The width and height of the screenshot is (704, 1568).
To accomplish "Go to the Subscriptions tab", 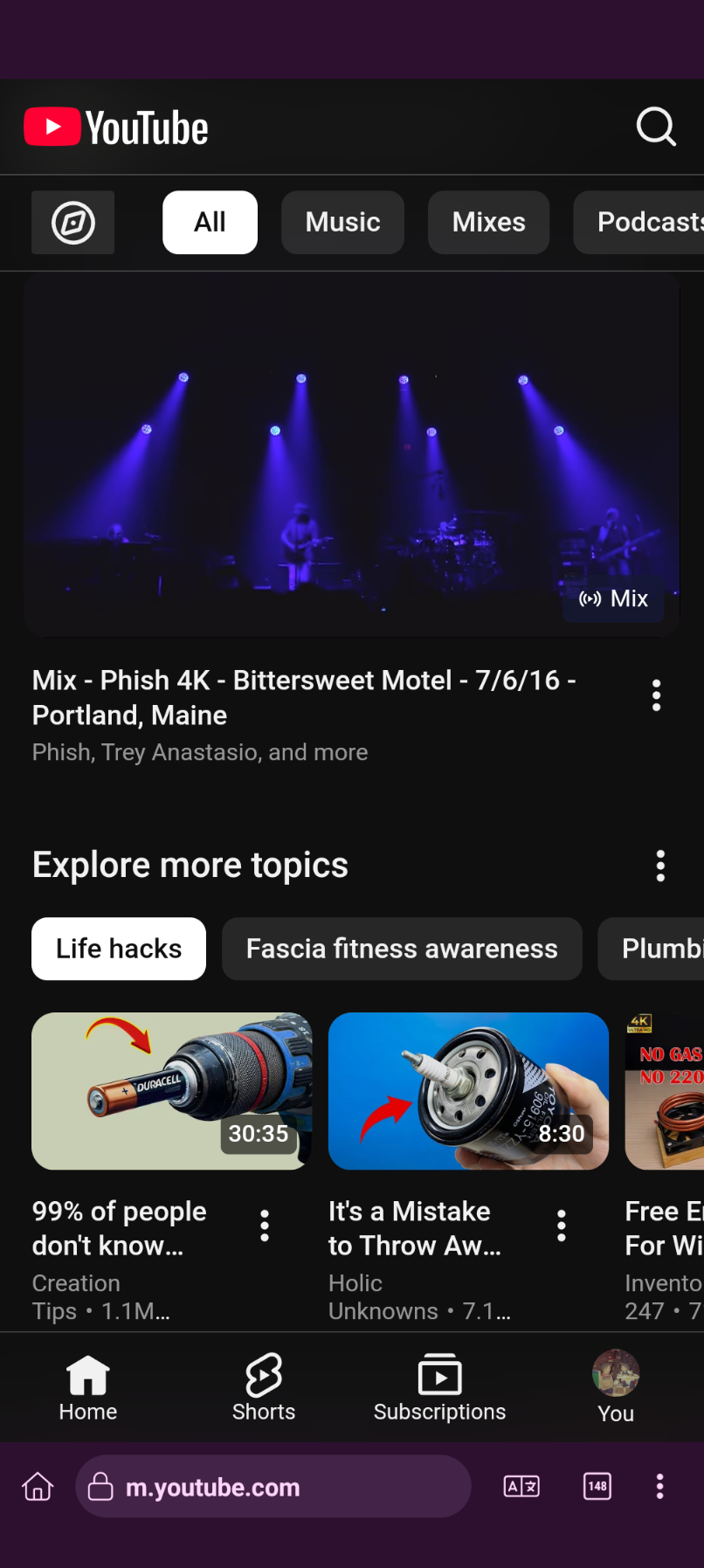I will (439, 1388).
